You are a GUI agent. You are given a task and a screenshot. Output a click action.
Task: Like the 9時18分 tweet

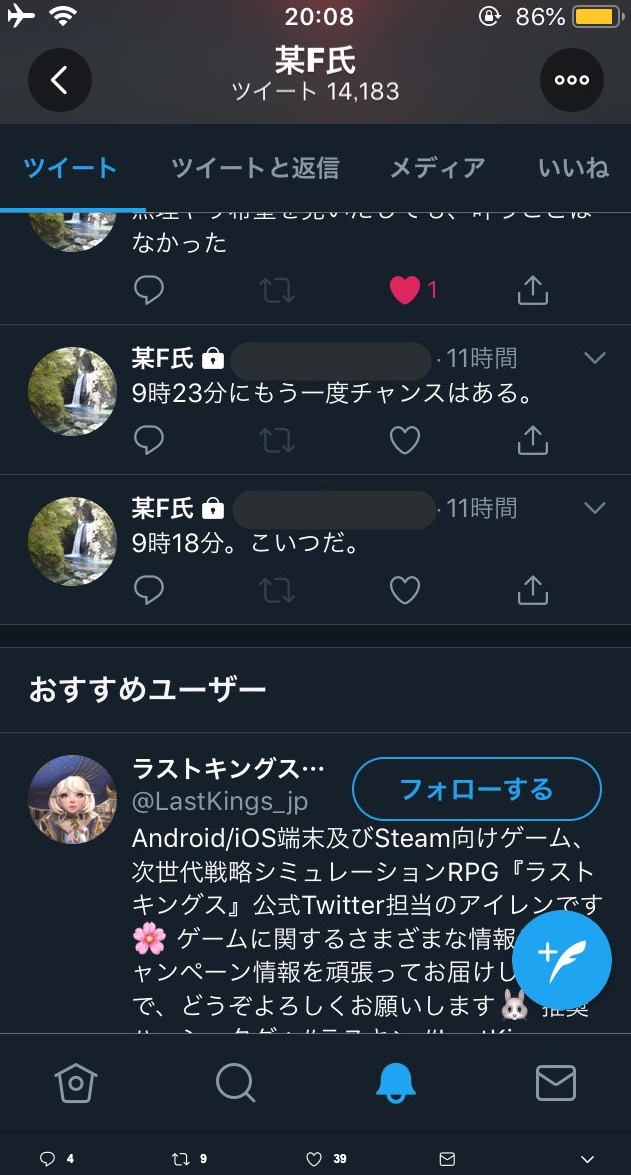tap(404, 590)
